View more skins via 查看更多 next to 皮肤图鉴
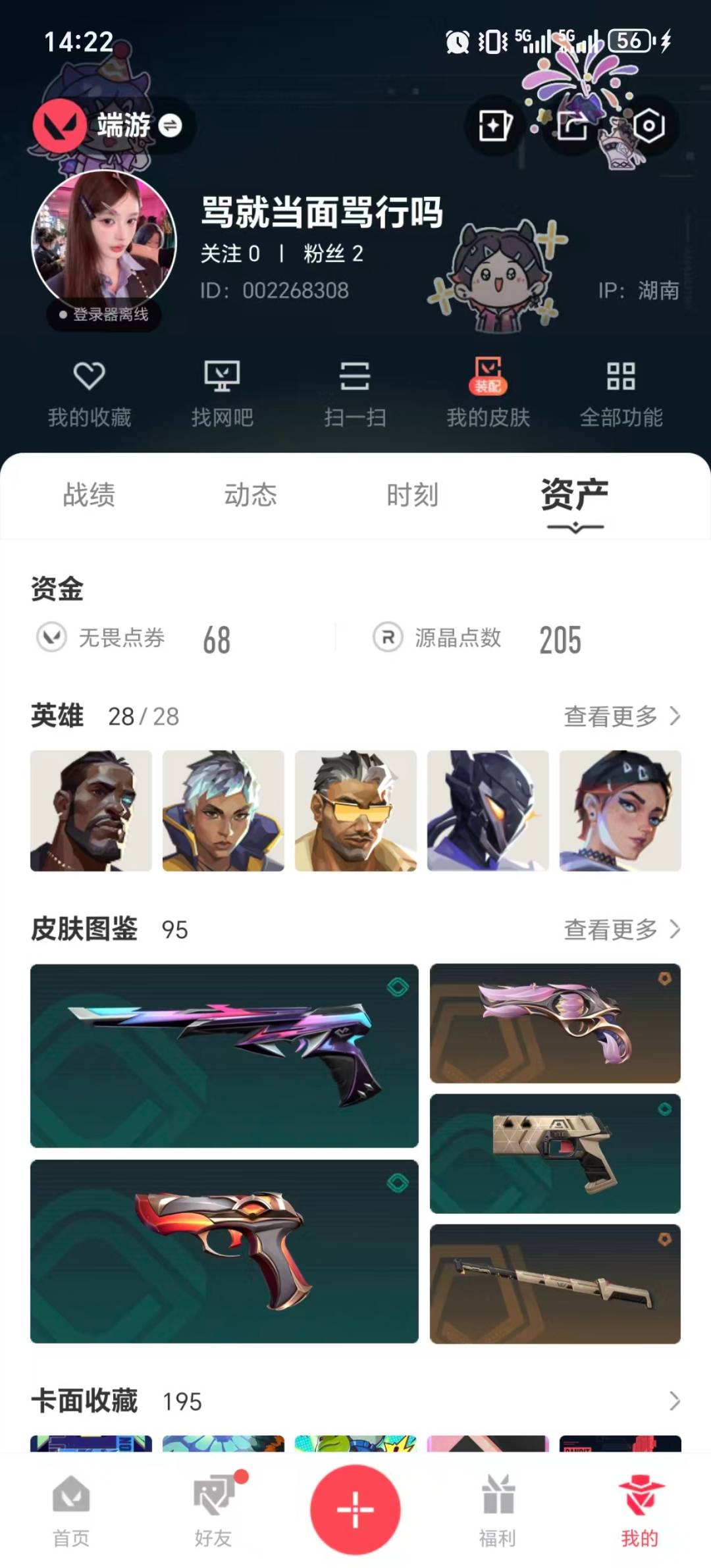 pos(621,929)
